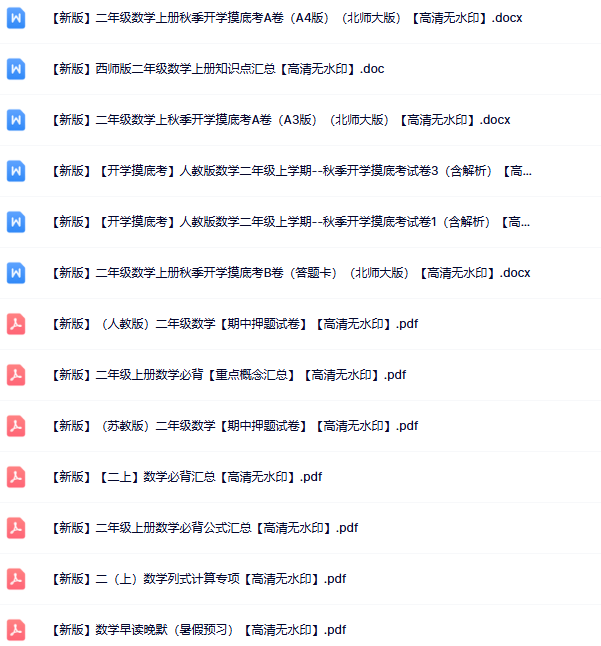Open （人教版）二年级数学【期中押题试卷】pdf
601x646 pixels.
point(234,324)
